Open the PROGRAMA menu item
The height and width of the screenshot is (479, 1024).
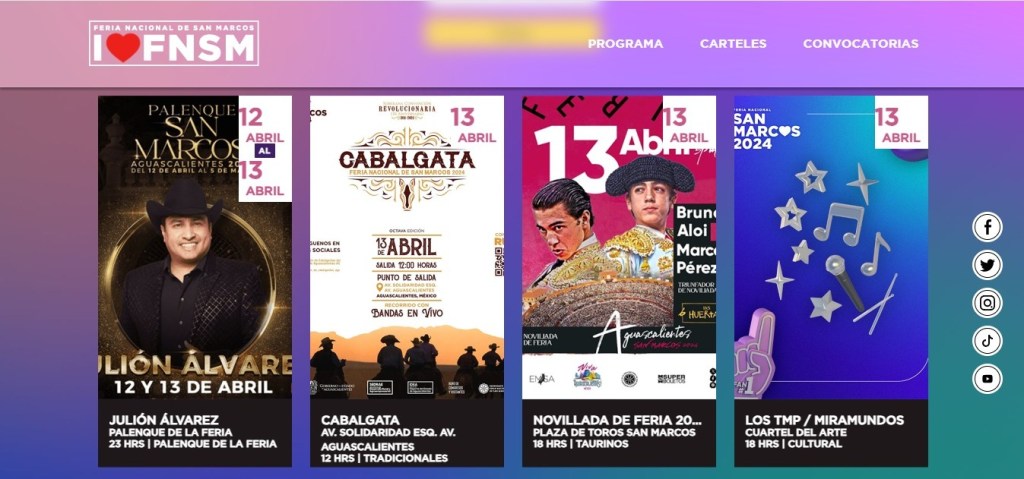[625, 43]
